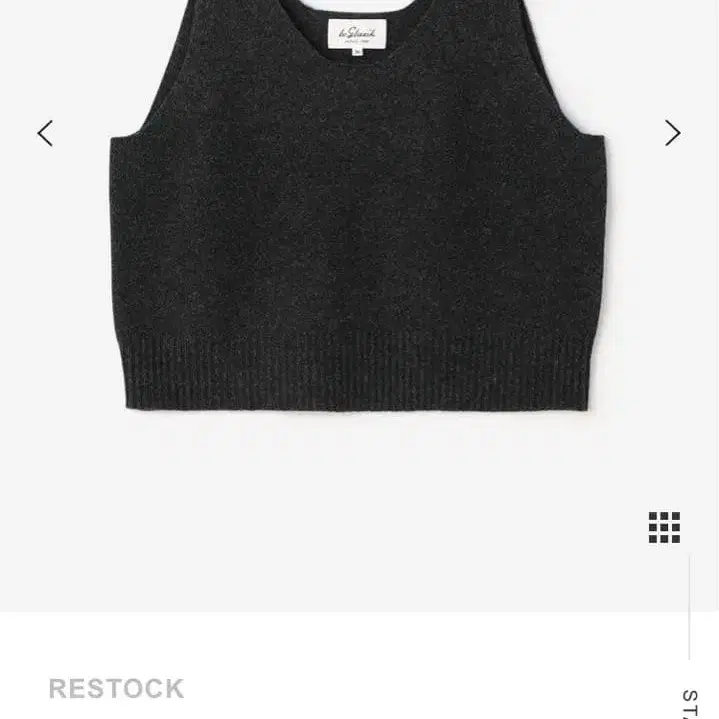
Task: Go to the next product image
Action: [x=672, y=133]
